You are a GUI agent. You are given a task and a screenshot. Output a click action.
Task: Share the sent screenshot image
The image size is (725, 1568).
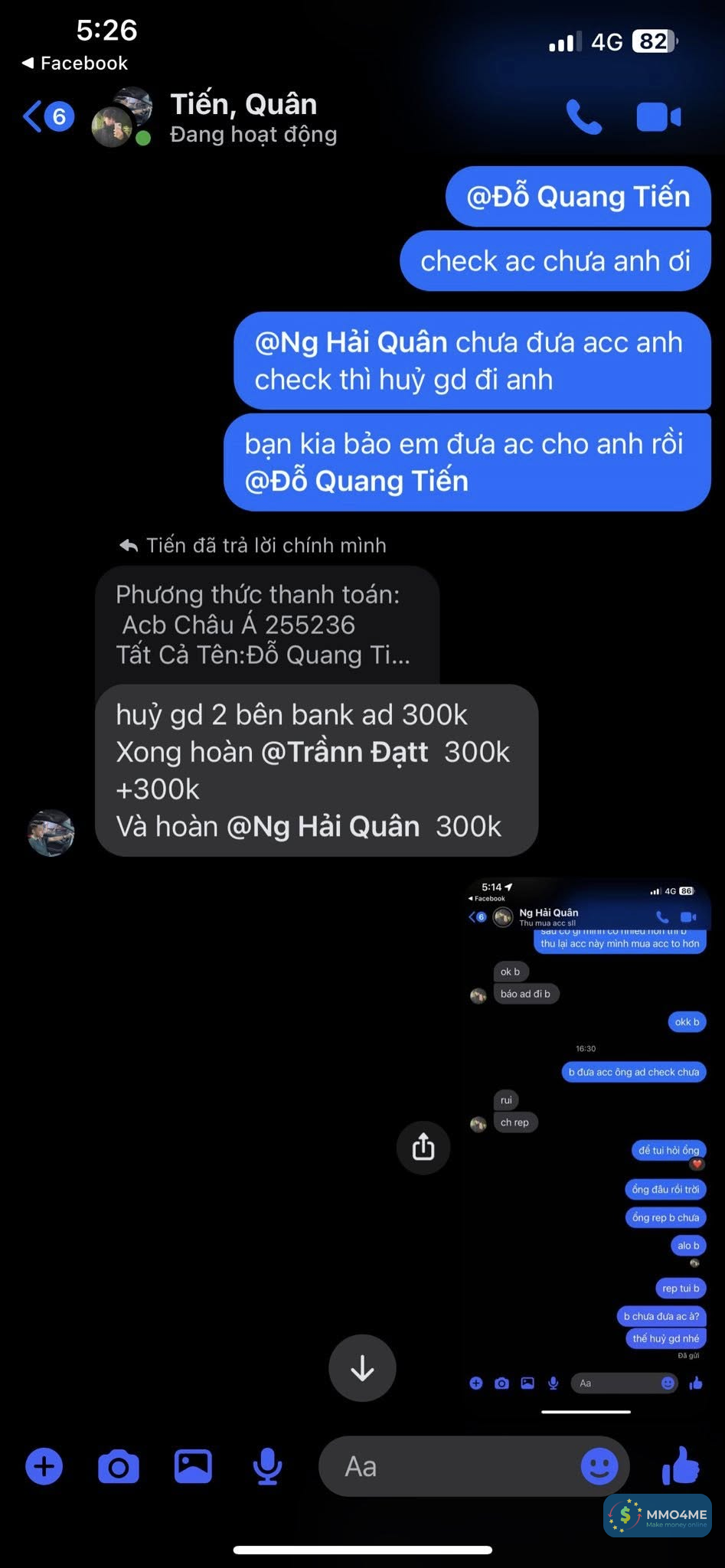coord(423,1147)
